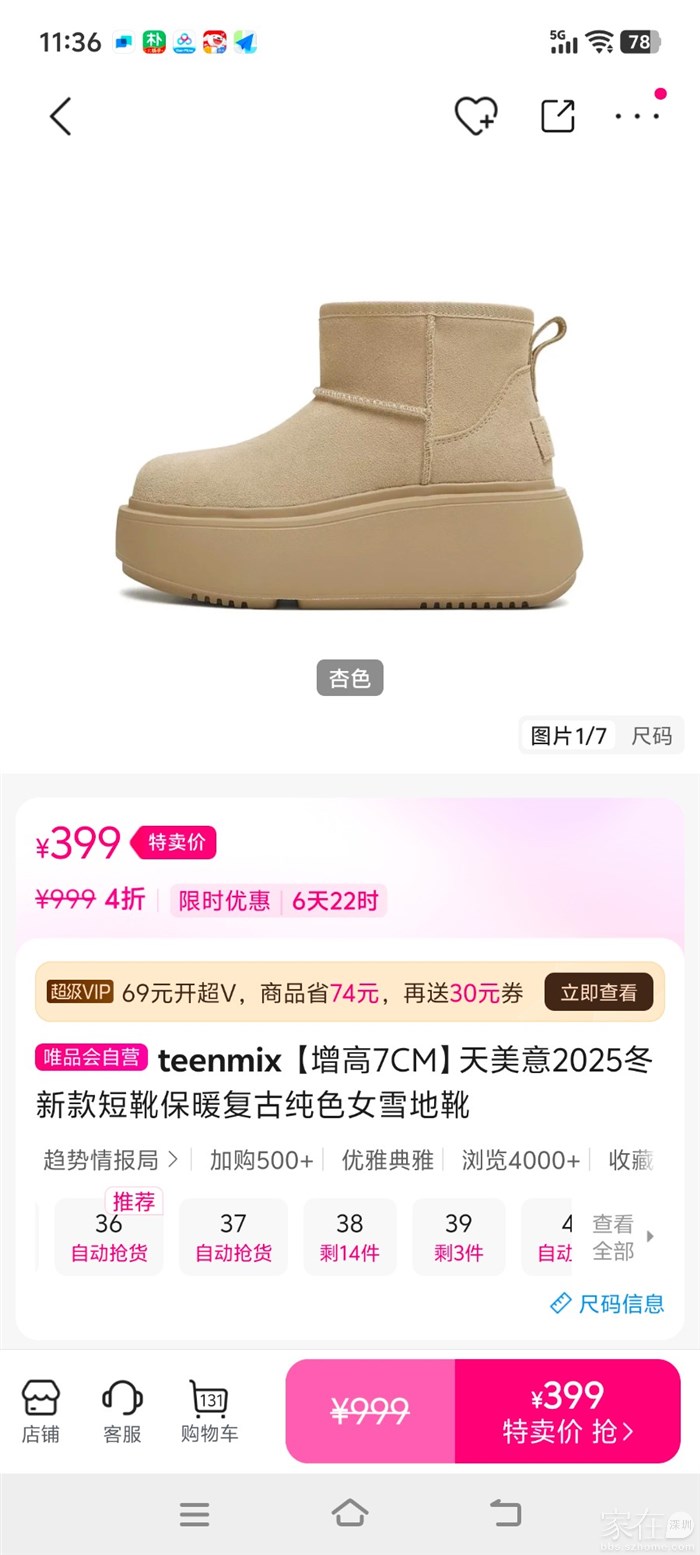Image resolution: width=700 pixels, height=1555 pixels.
Task: Open the three-dot overflow menu
Action: tap(637, 117)
